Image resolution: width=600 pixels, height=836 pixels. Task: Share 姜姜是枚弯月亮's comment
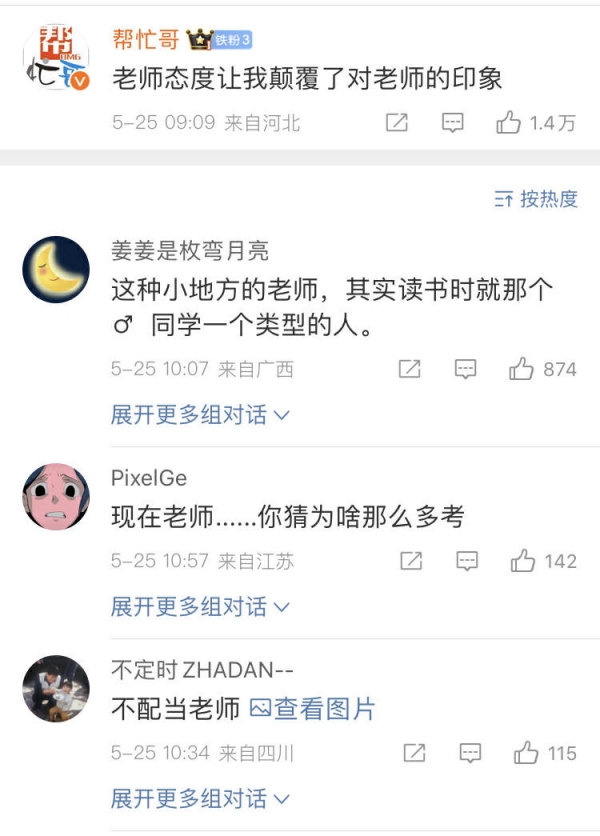coord(409,369)
